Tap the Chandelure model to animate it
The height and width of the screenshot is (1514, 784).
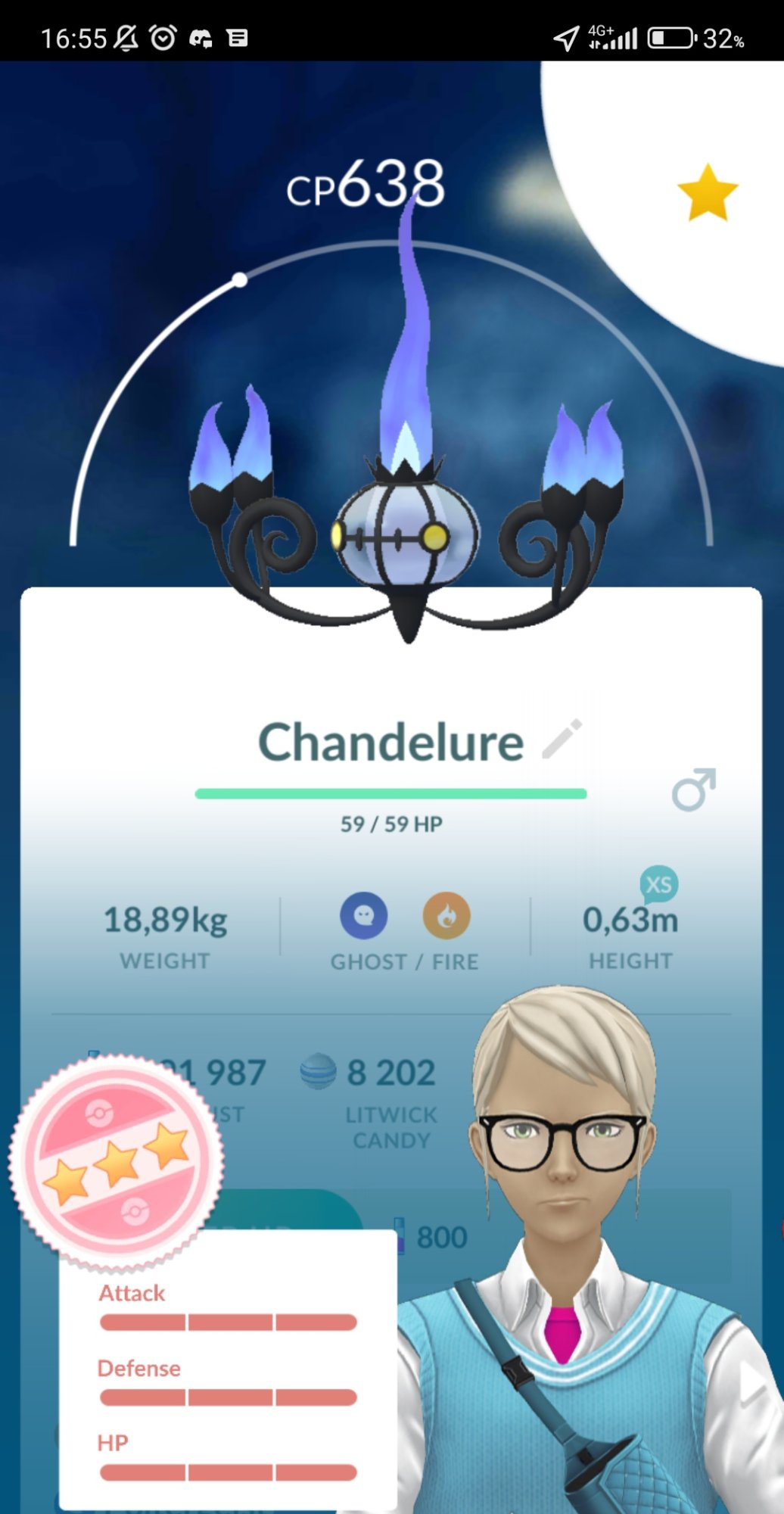405,530
